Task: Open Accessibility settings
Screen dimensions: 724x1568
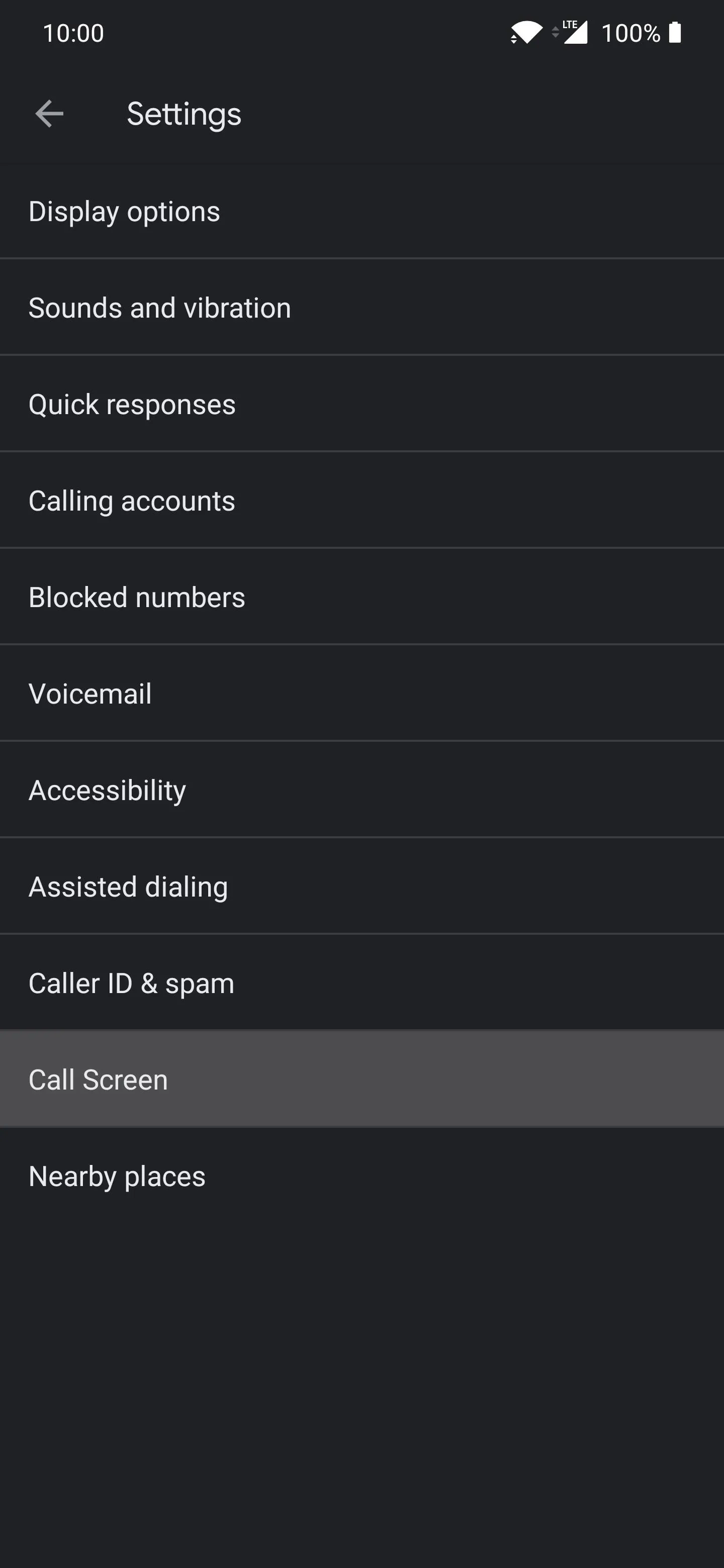Action: pos(361,790)
